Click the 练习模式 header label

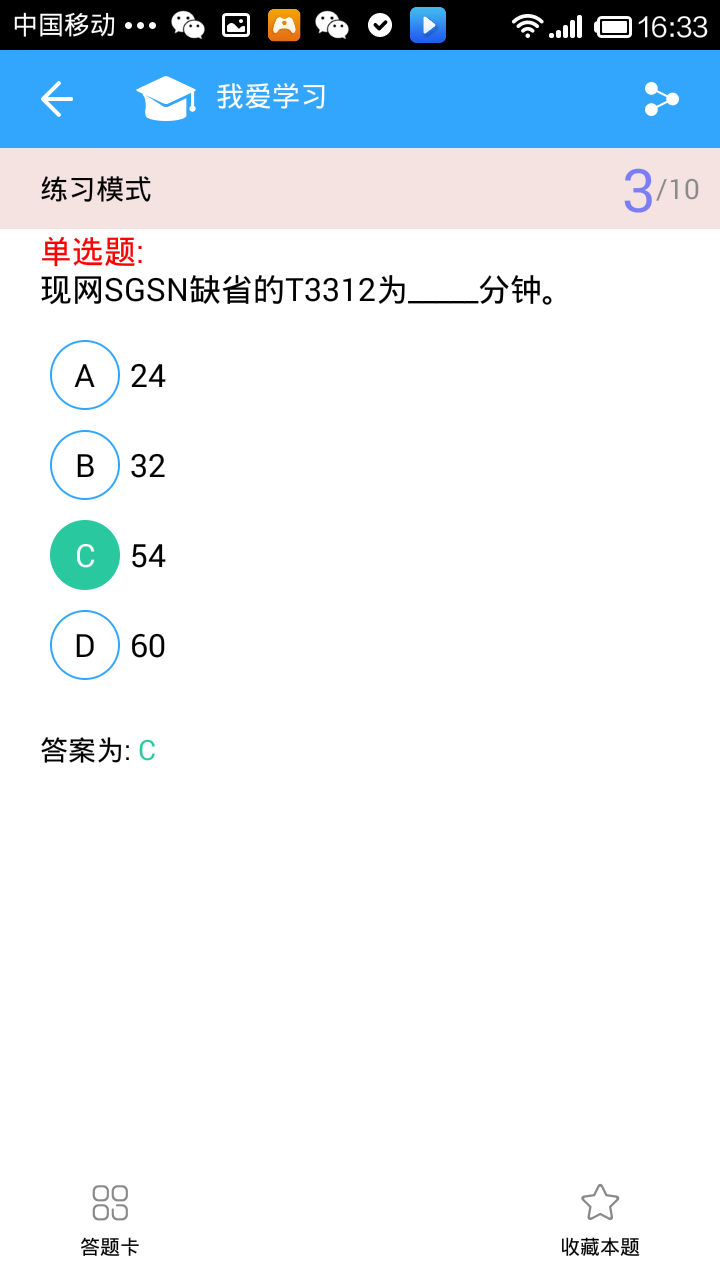point(96,190)
